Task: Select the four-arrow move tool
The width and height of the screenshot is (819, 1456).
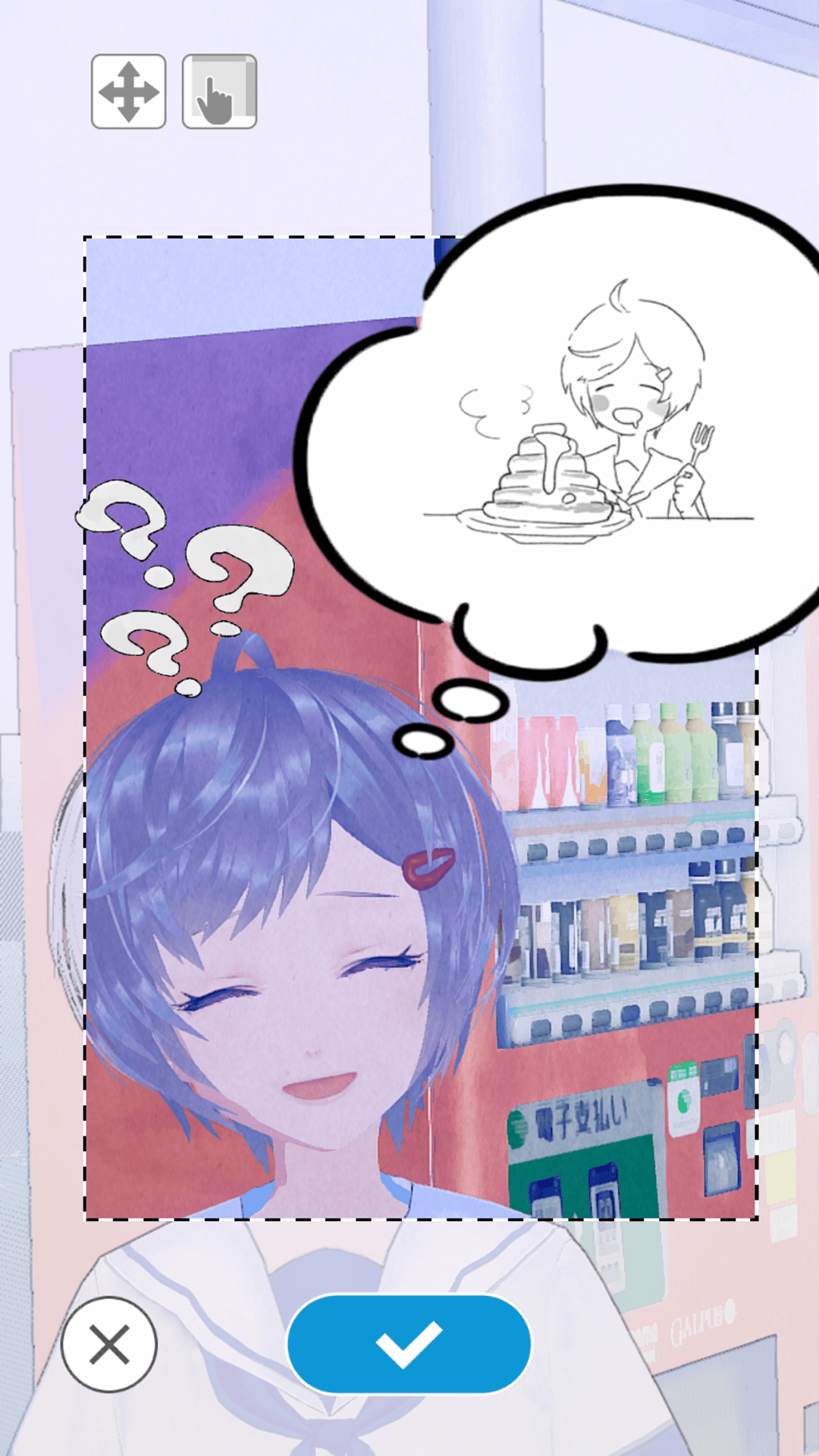Action: coord(128,92)
